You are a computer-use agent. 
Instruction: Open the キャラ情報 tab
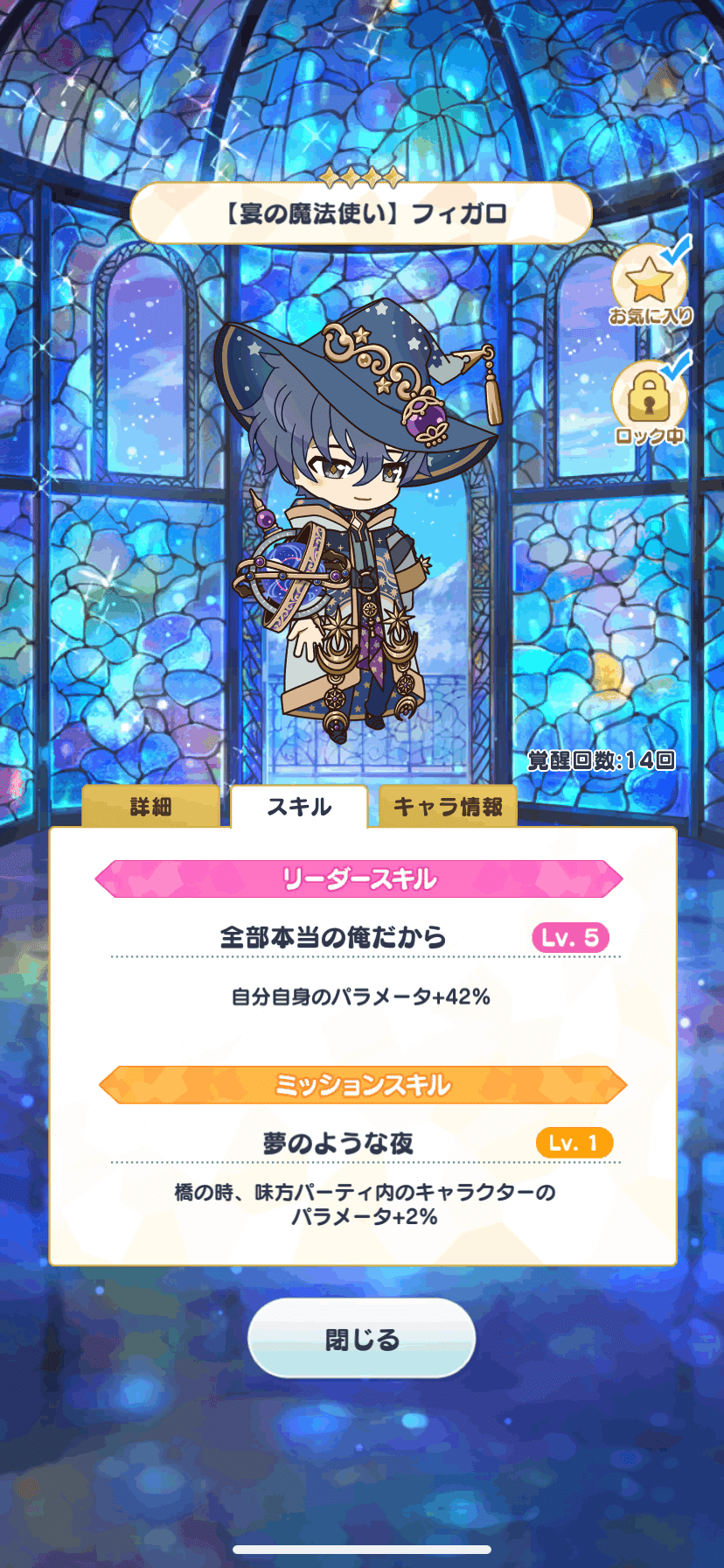[449, 806]
